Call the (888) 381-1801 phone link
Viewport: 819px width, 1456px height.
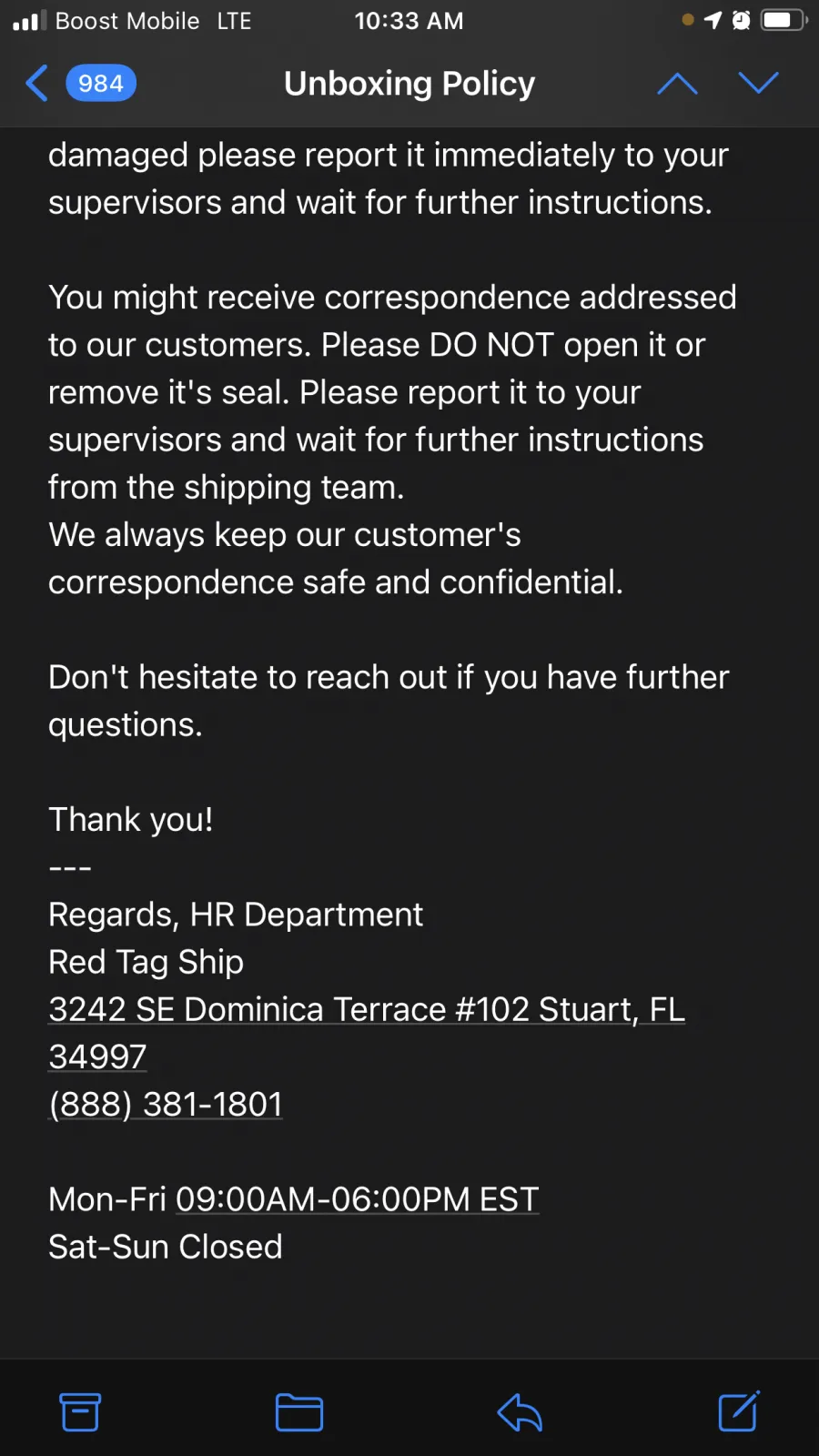(166, 1104)
